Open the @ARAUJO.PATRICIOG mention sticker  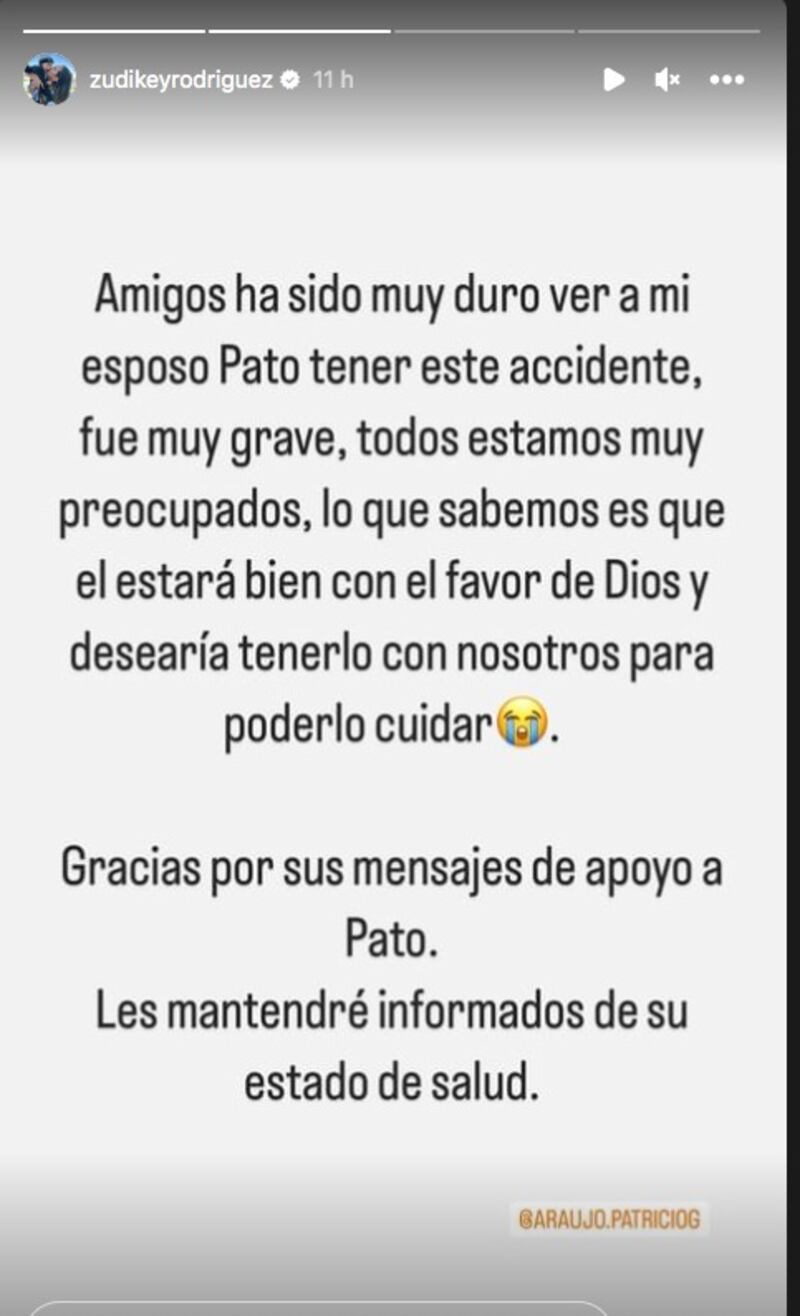tap(609, 1219)
